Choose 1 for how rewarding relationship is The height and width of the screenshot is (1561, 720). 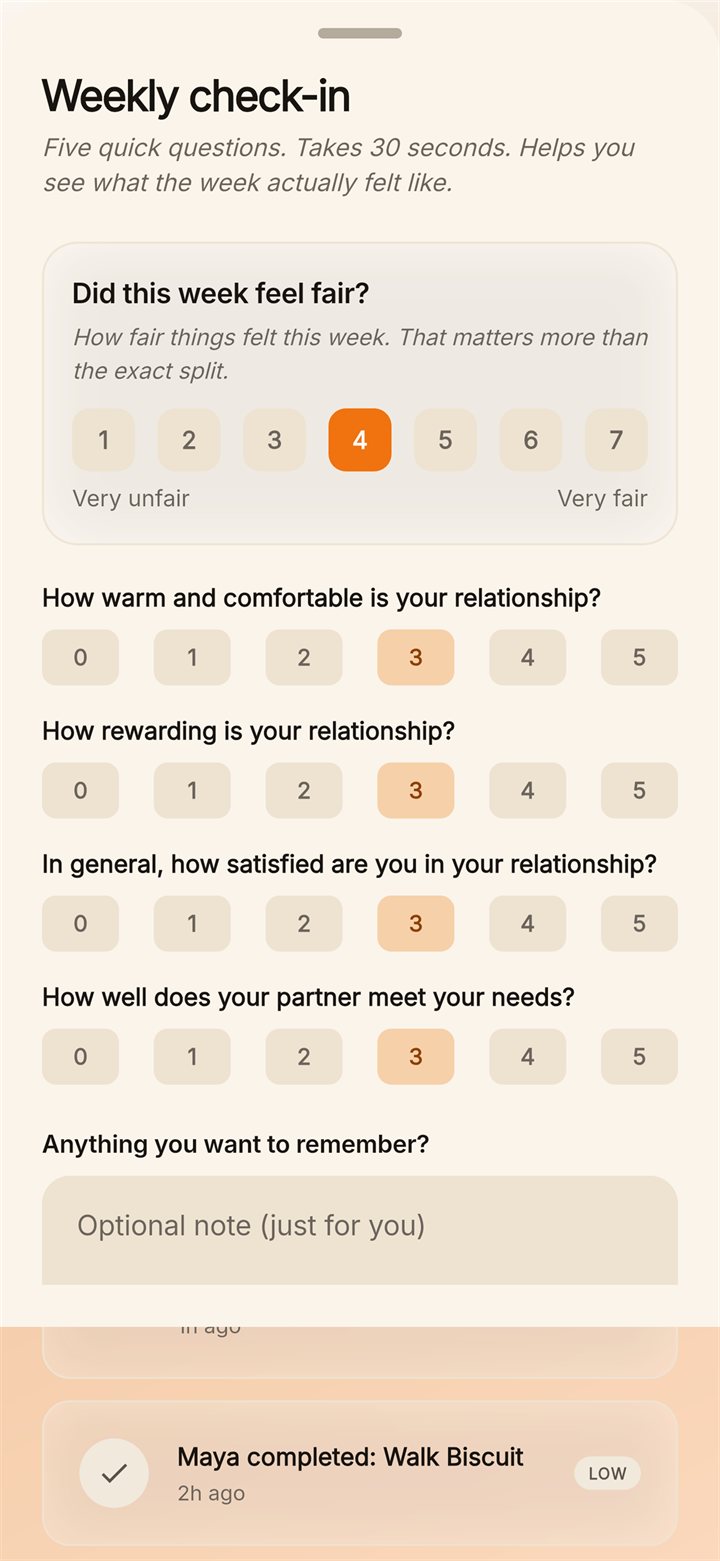click(x=192, y=790)
